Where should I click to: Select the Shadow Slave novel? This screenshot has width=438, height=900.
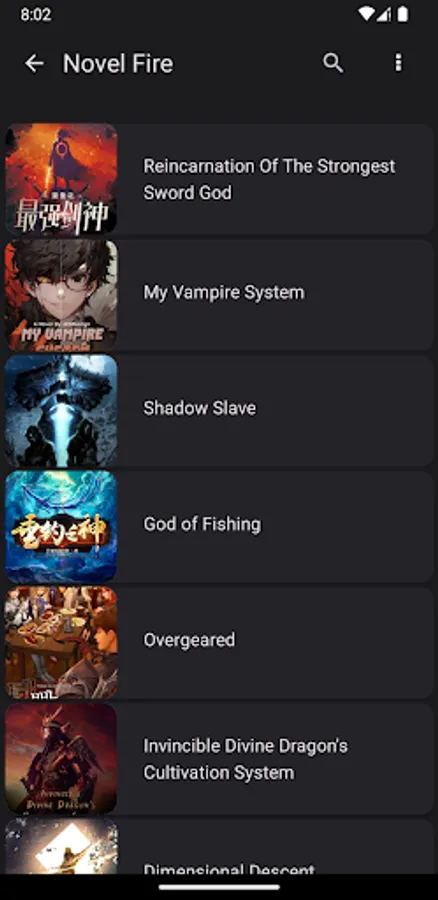219,411
